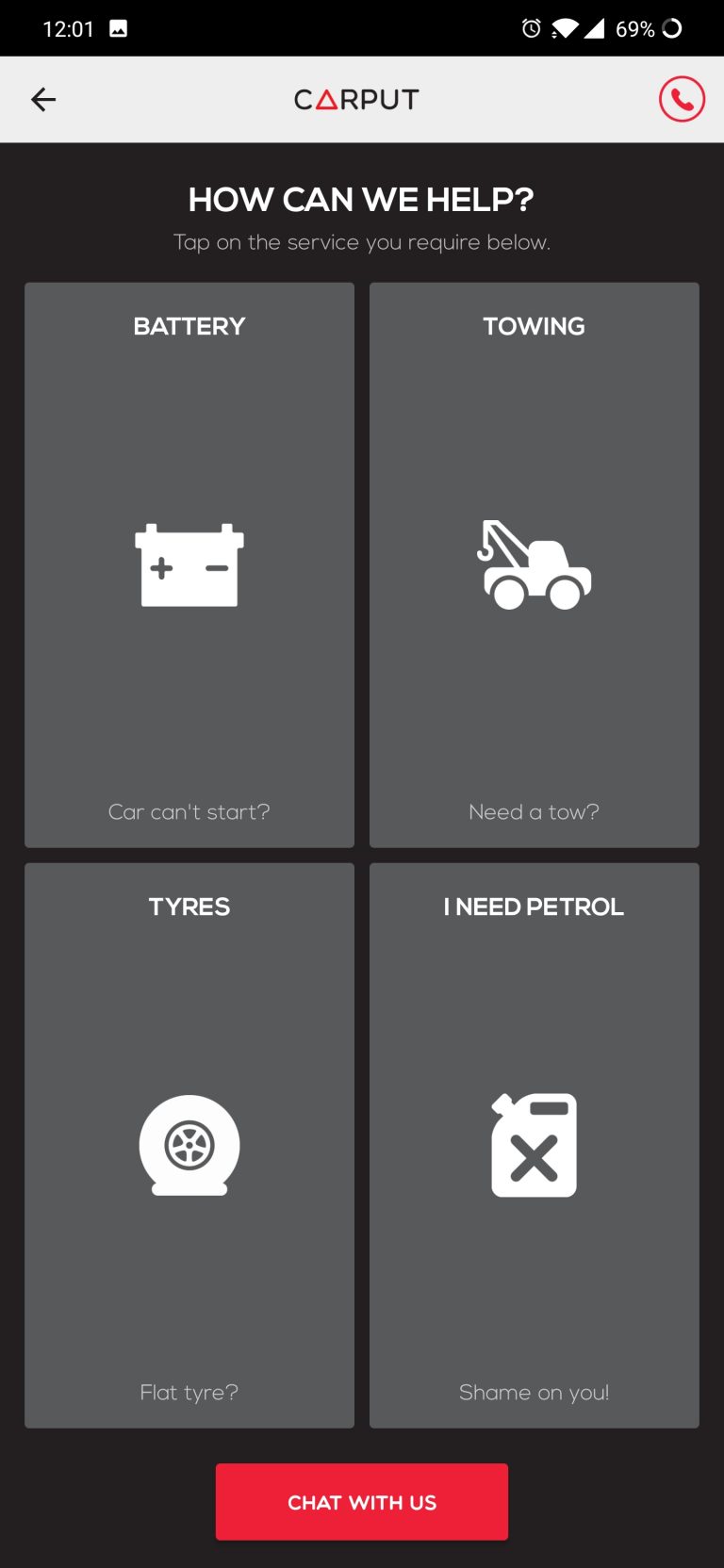
Task: Tap the 'Shame on you!' caption
Action: coord(534,1392)
